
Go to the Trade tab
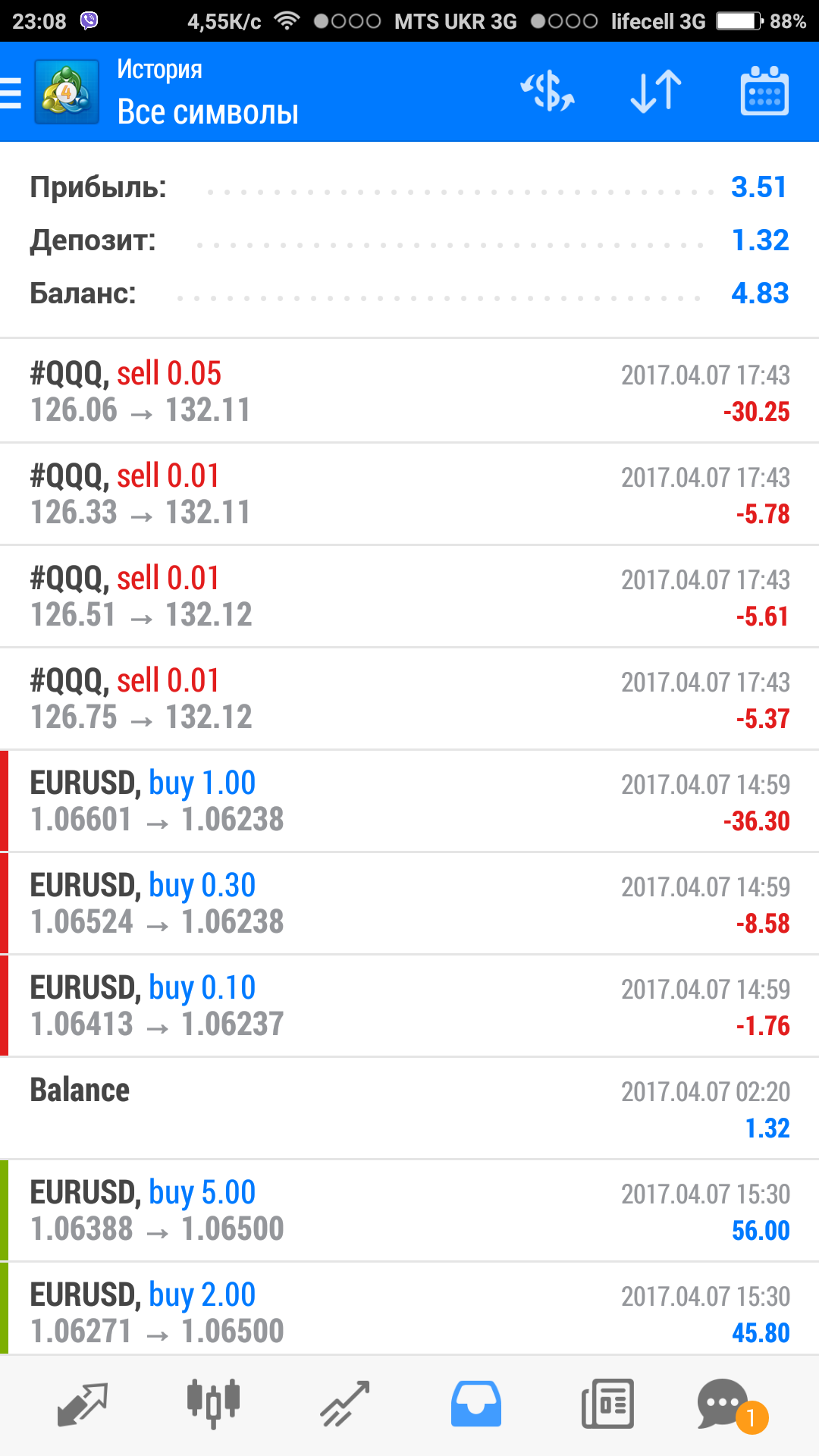[x=345, y=1404]
